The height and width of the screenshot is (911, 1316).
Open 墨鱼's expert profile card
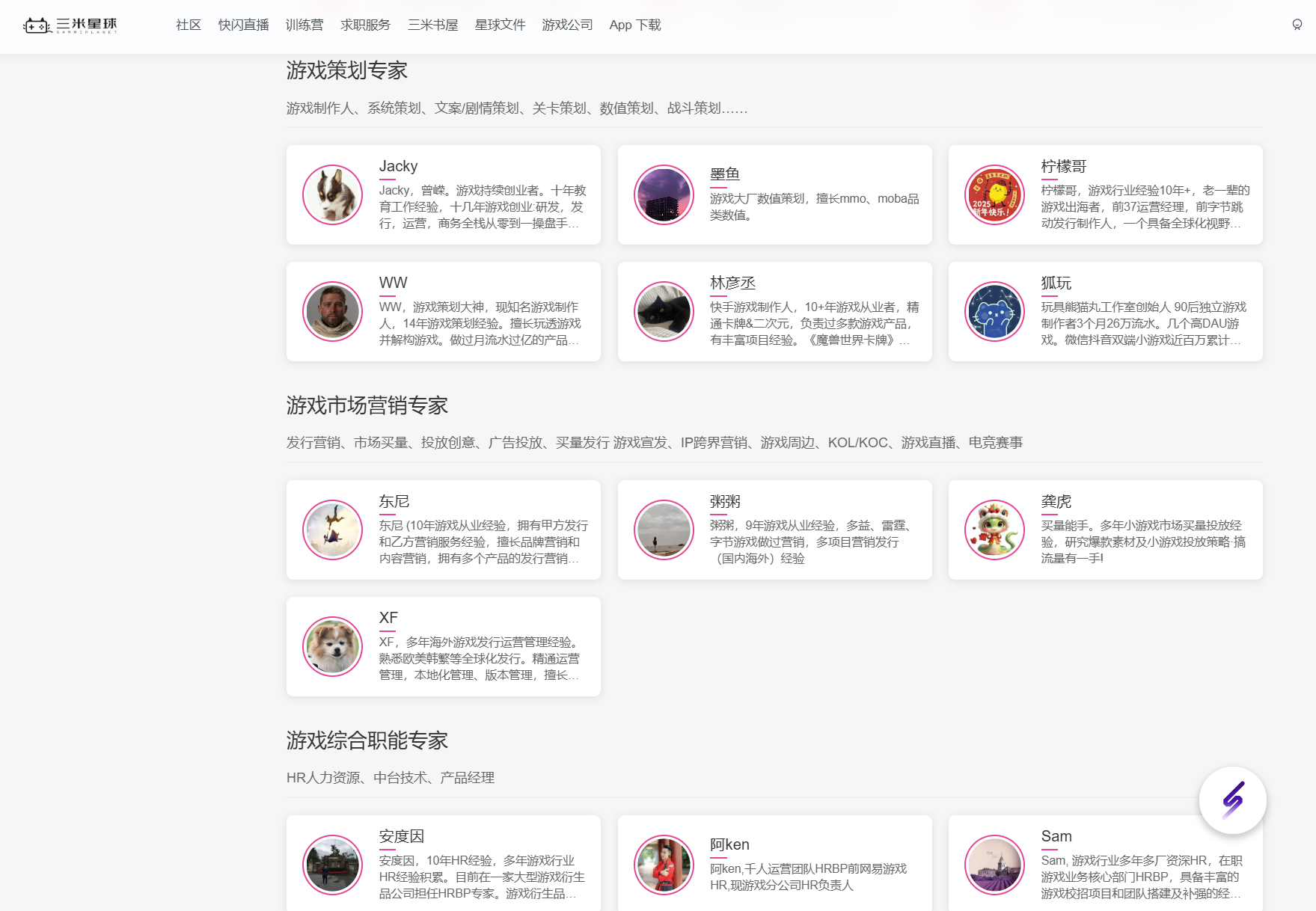tap(774, 194)
